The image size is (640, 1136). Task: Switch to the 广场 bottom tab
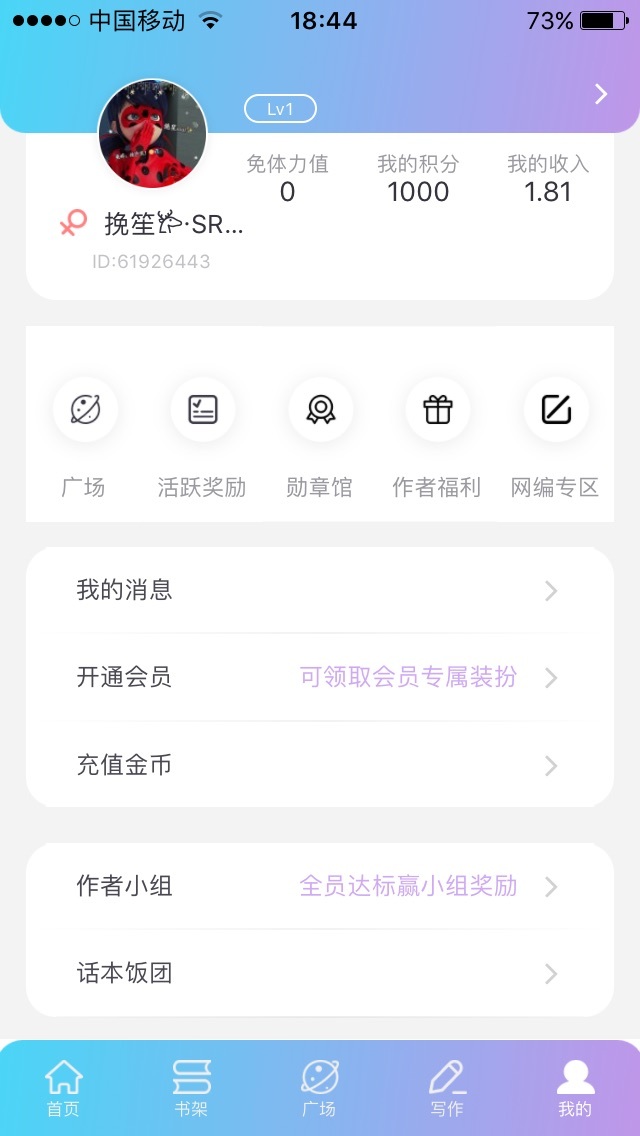pyautogui.click(x=320, y=1088)
